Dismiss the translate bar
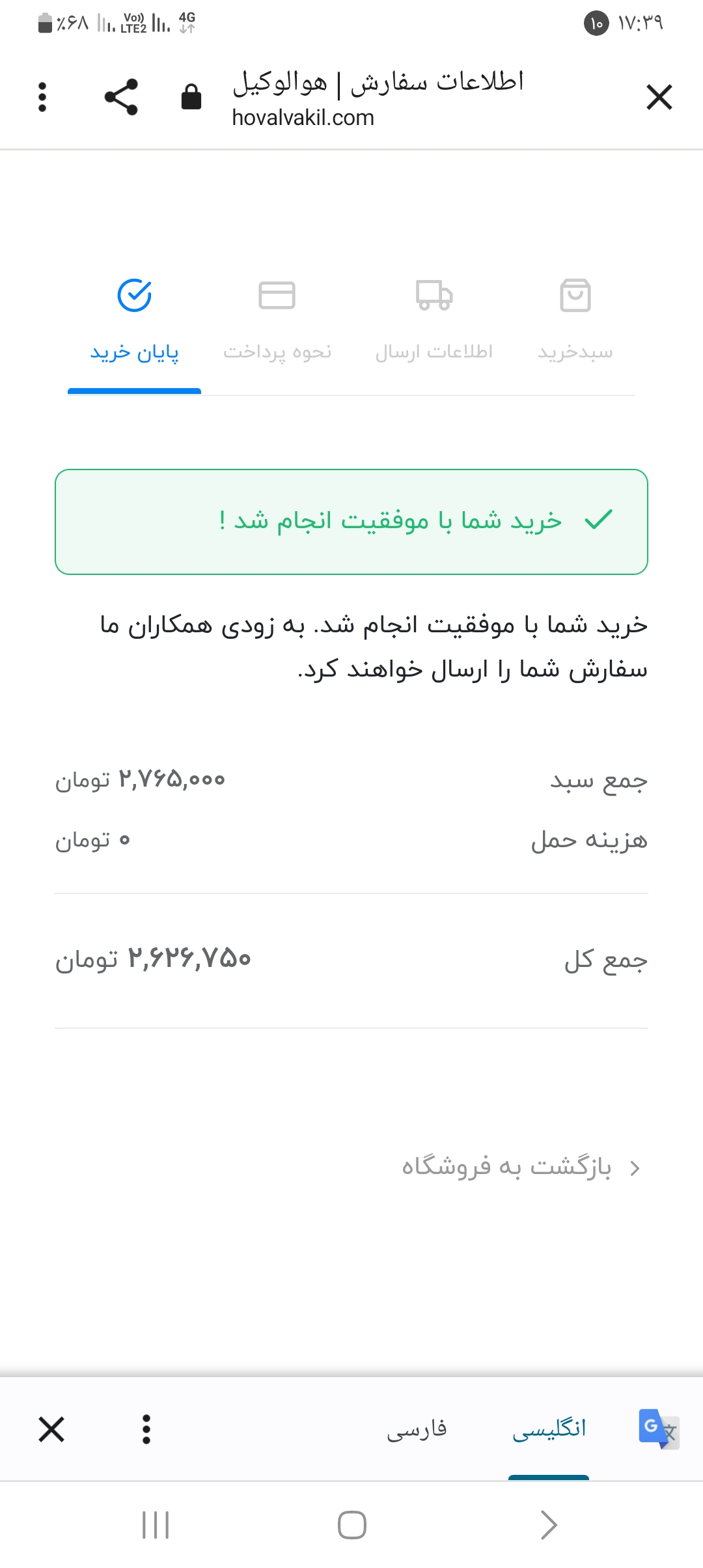 click(x=51, y=1429)
